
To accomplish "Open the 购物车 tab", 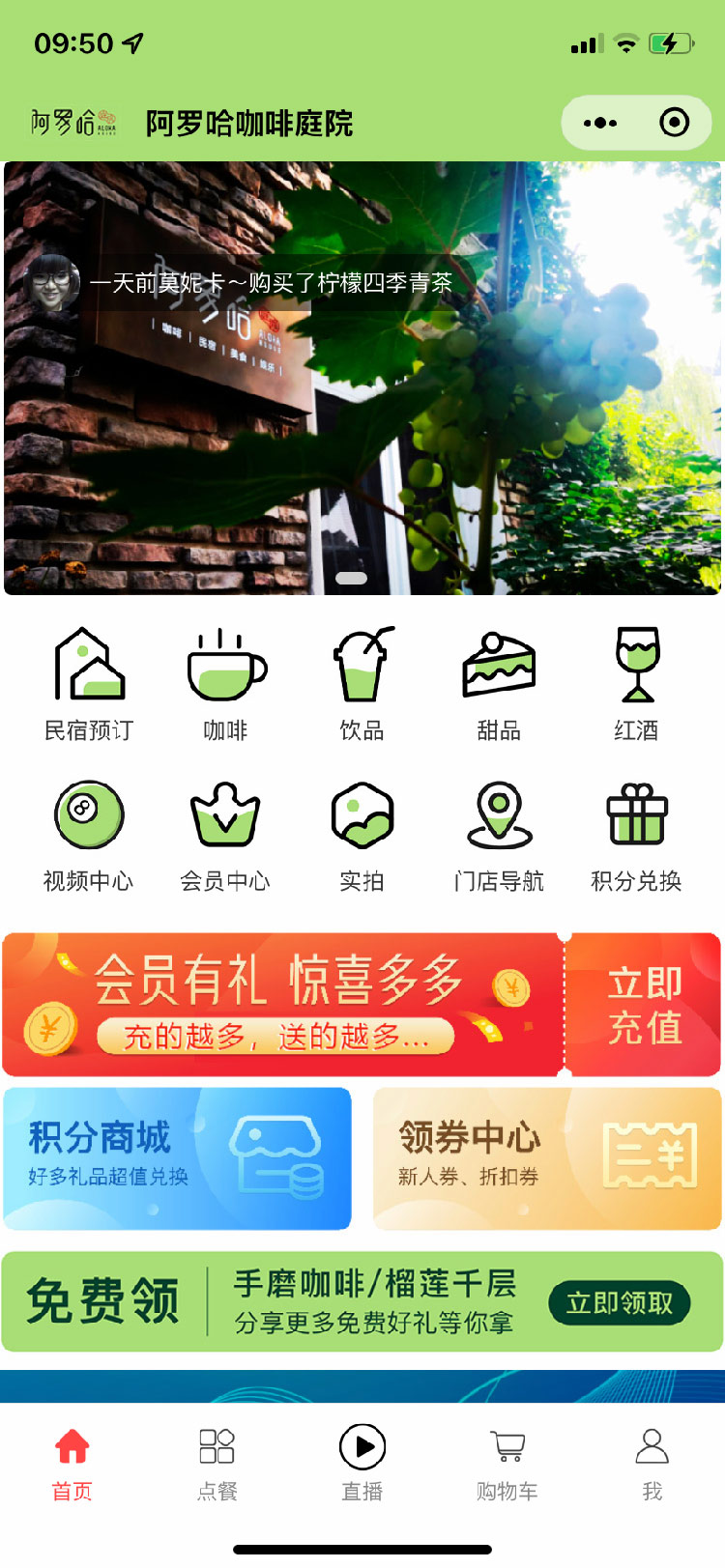I will (507, 1464).
